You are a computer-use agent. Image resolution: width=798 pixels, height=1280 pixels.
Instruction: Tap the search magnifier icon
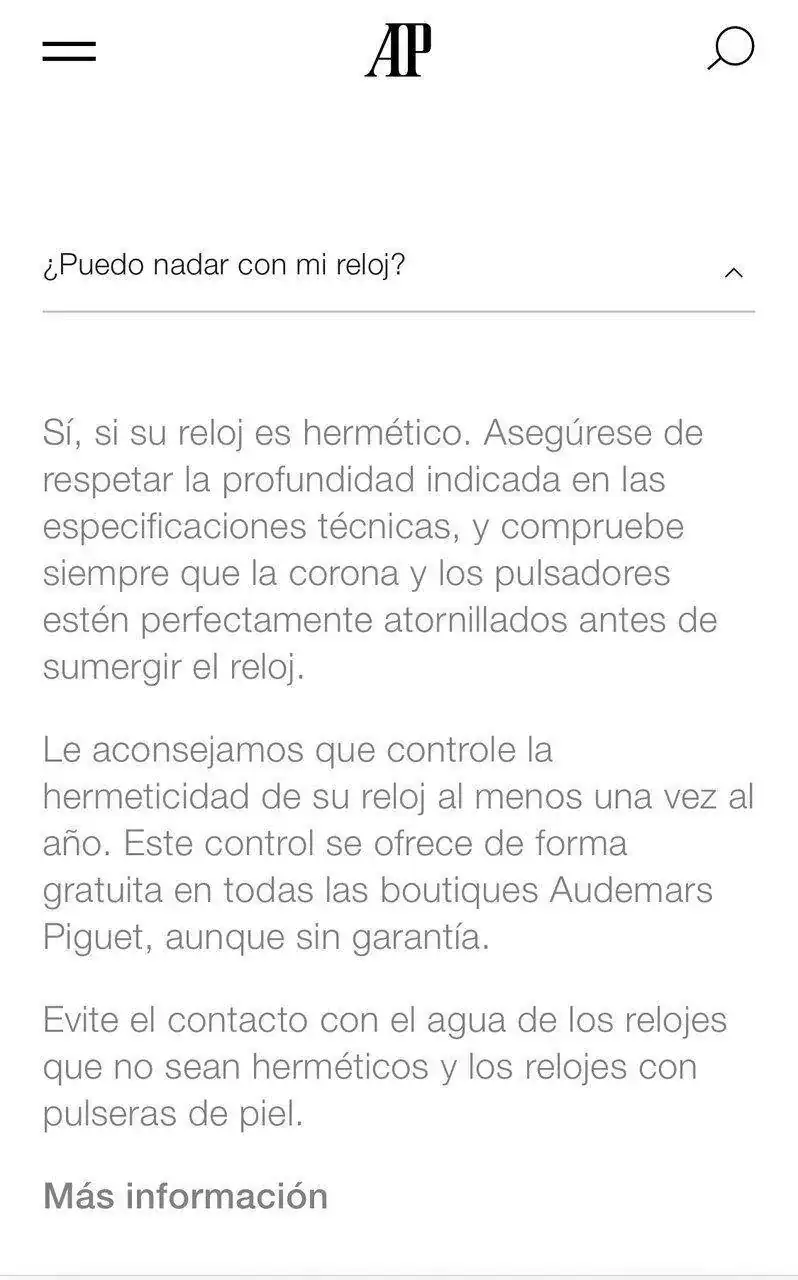pos(731,49)
